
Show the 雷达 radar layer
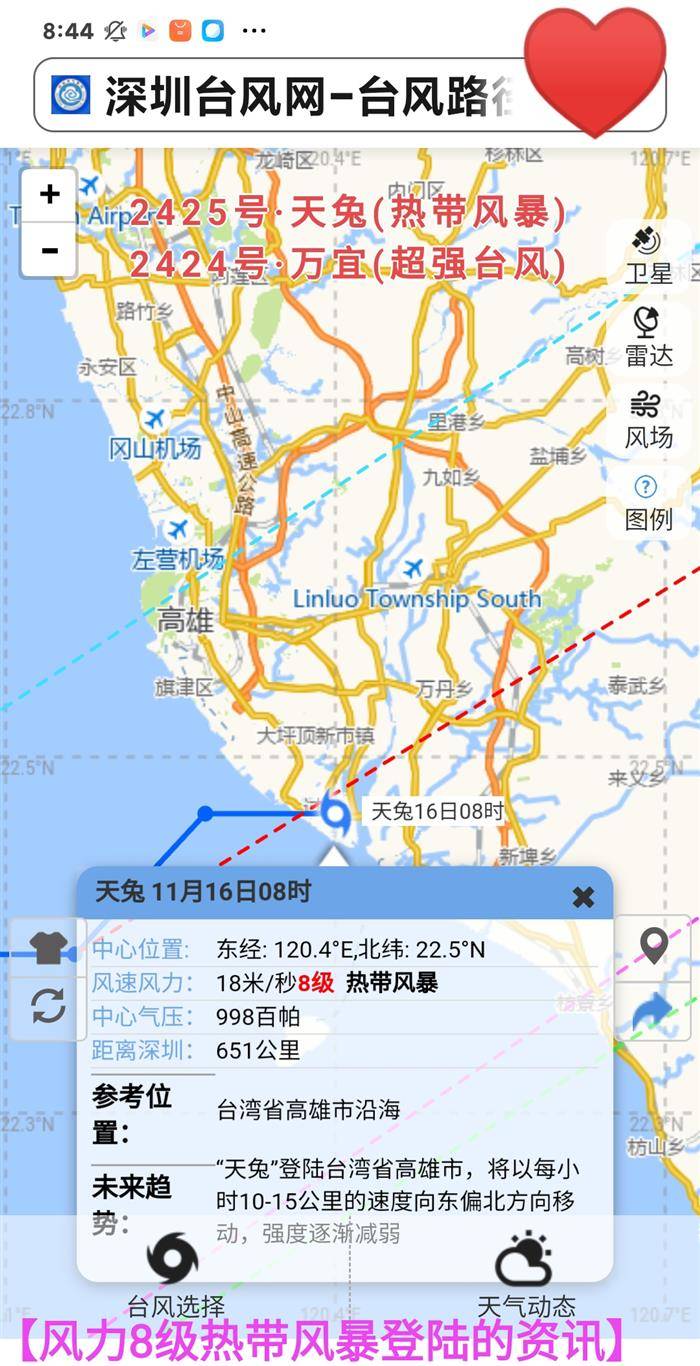click(648, 337)
